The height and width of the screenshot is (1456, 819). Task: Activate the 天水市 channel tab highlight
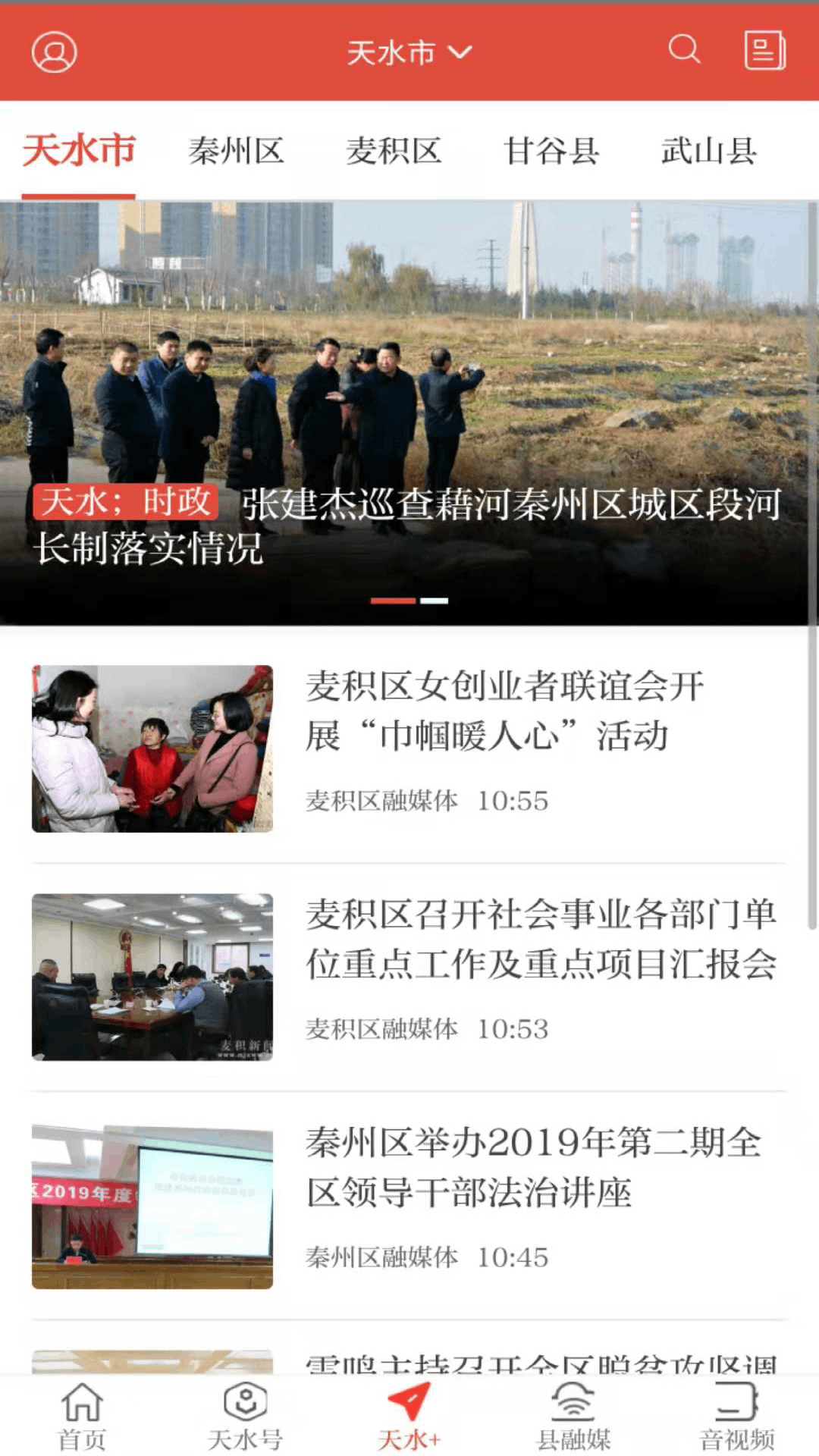[x=78, y=150]
